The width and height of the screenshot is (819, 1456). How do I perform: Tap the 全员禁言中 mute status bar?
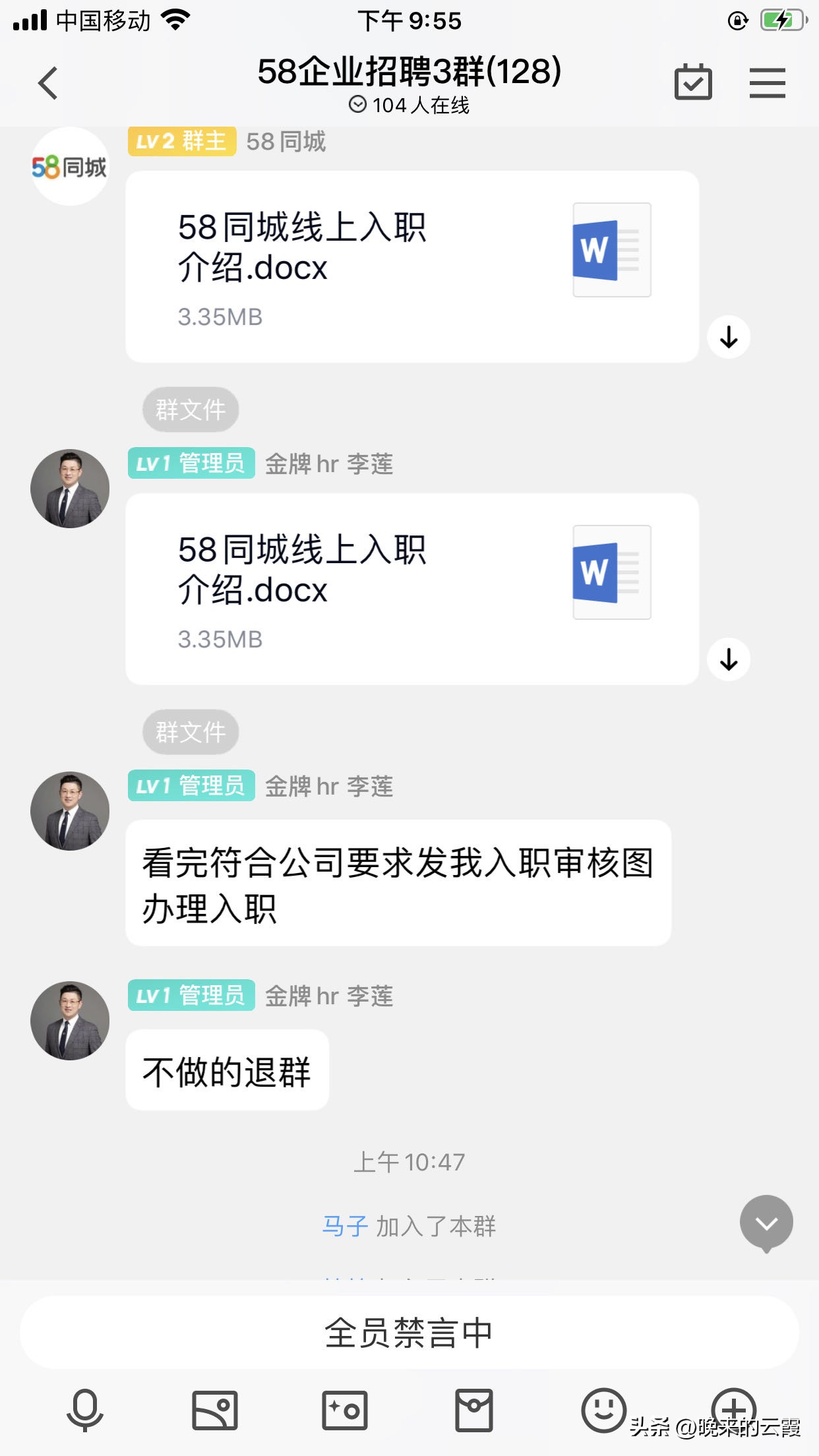[409, 1333]
